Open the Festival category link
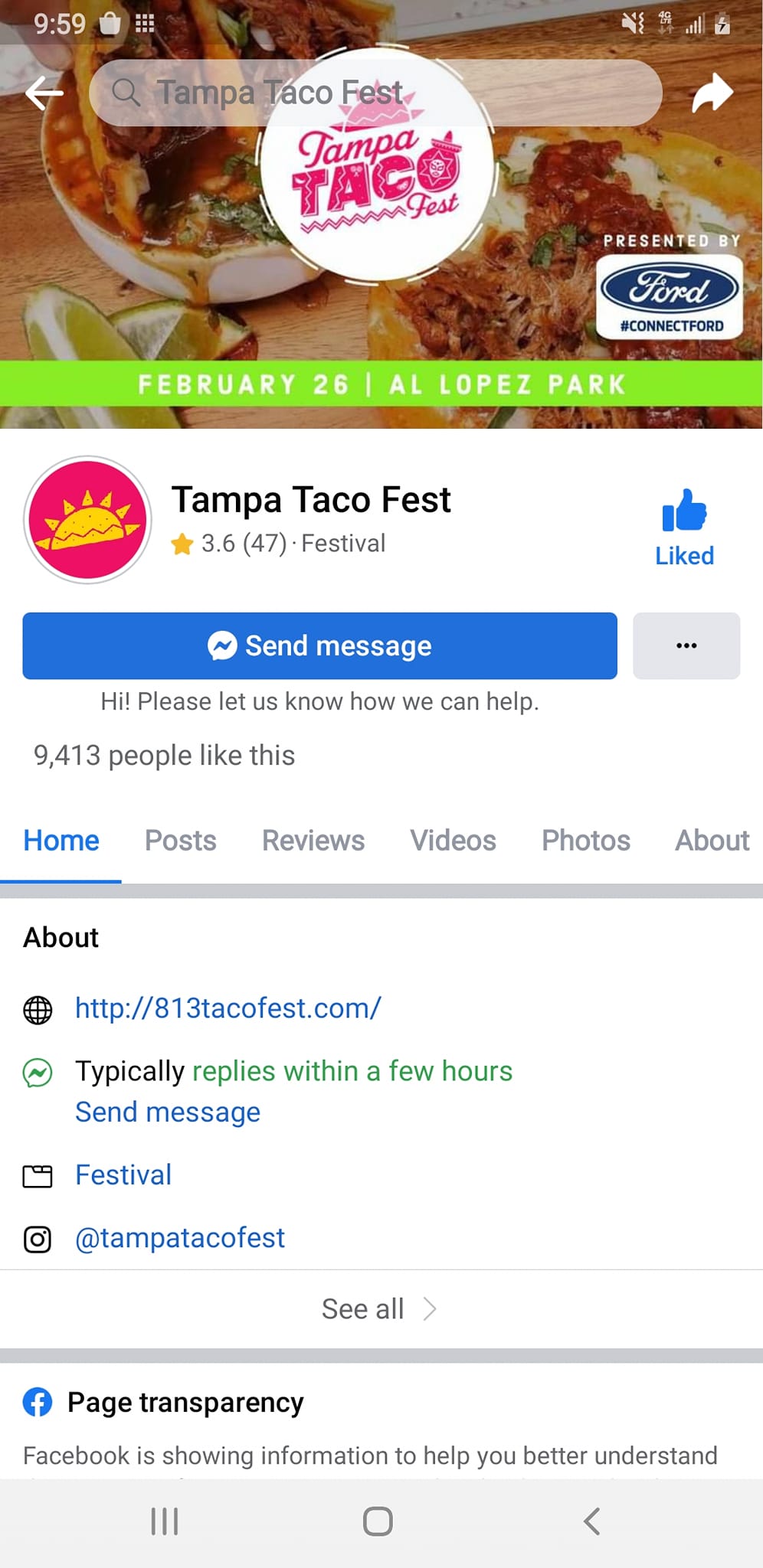This screenshot has height=1568, width=763. click(x=123, y=1175)
